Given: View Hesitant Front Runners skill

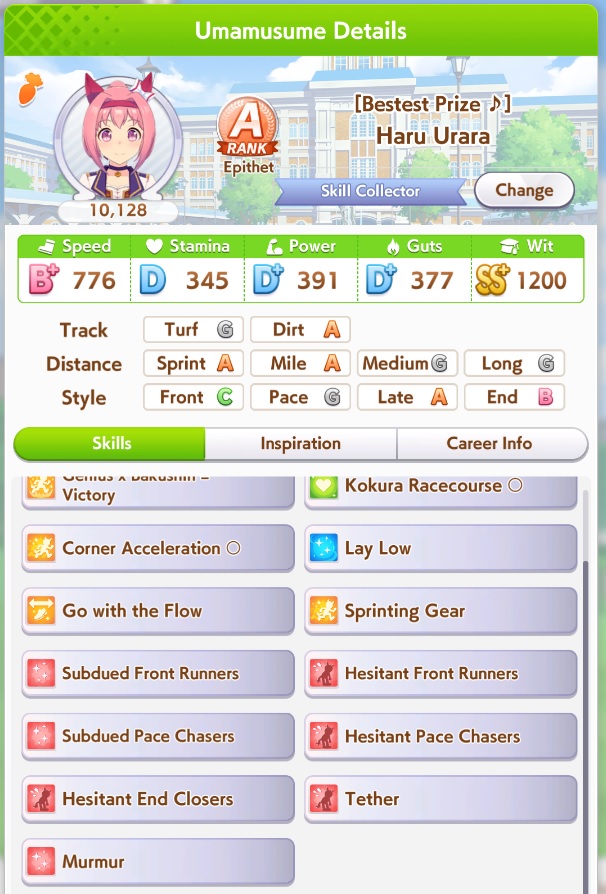Looking at the screenshot, I should point(440,674).
